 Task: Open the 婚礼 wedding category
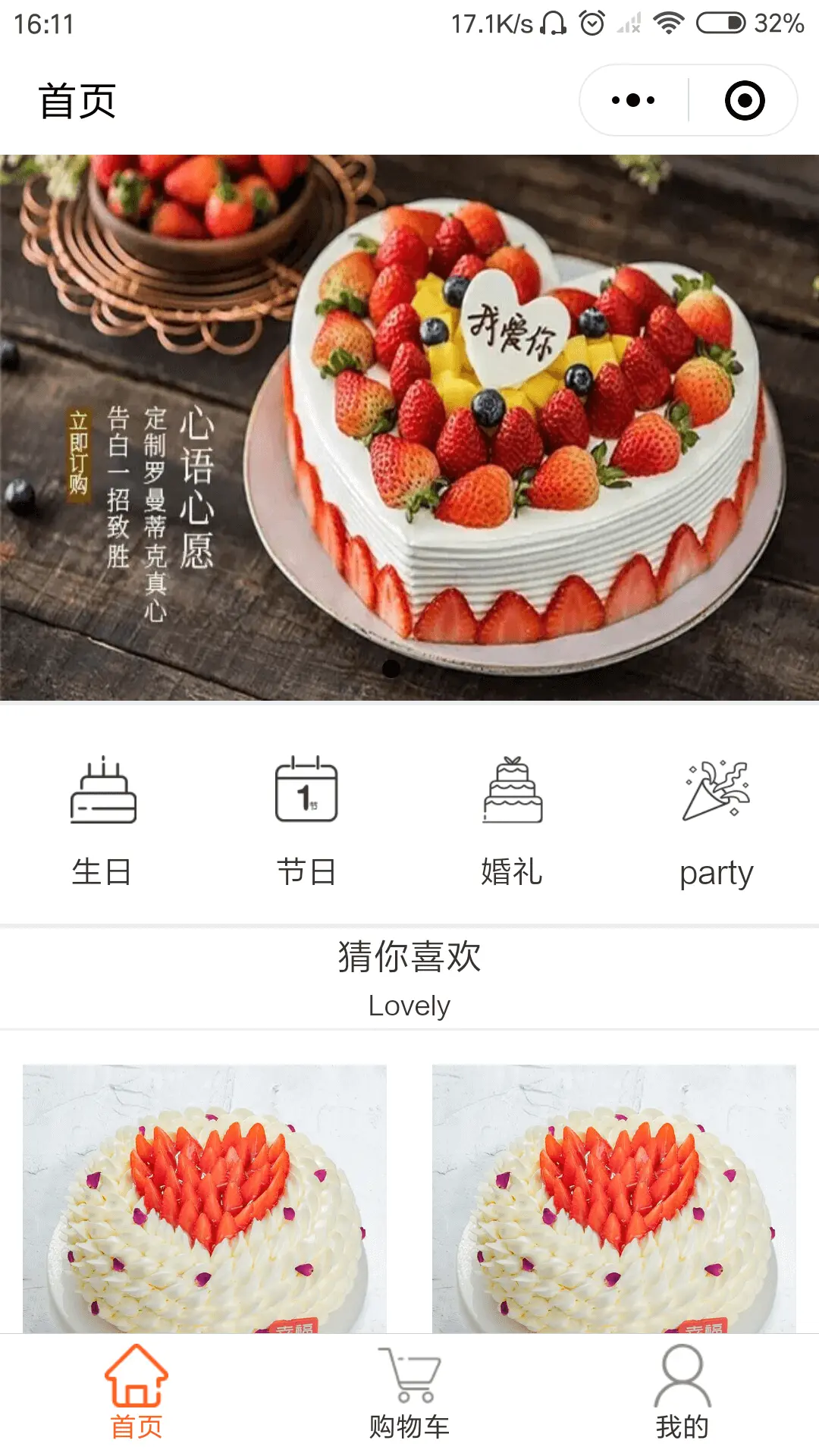[x=512, y=821]
